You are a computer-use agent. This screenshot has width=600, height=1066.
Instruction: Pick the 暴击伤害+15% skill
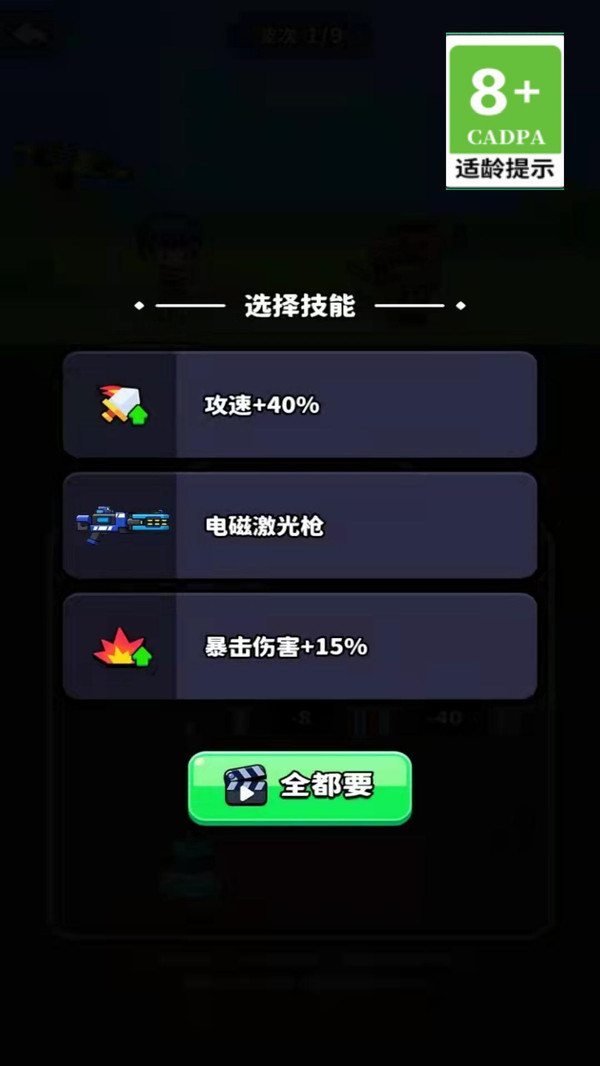pos(300,646)
